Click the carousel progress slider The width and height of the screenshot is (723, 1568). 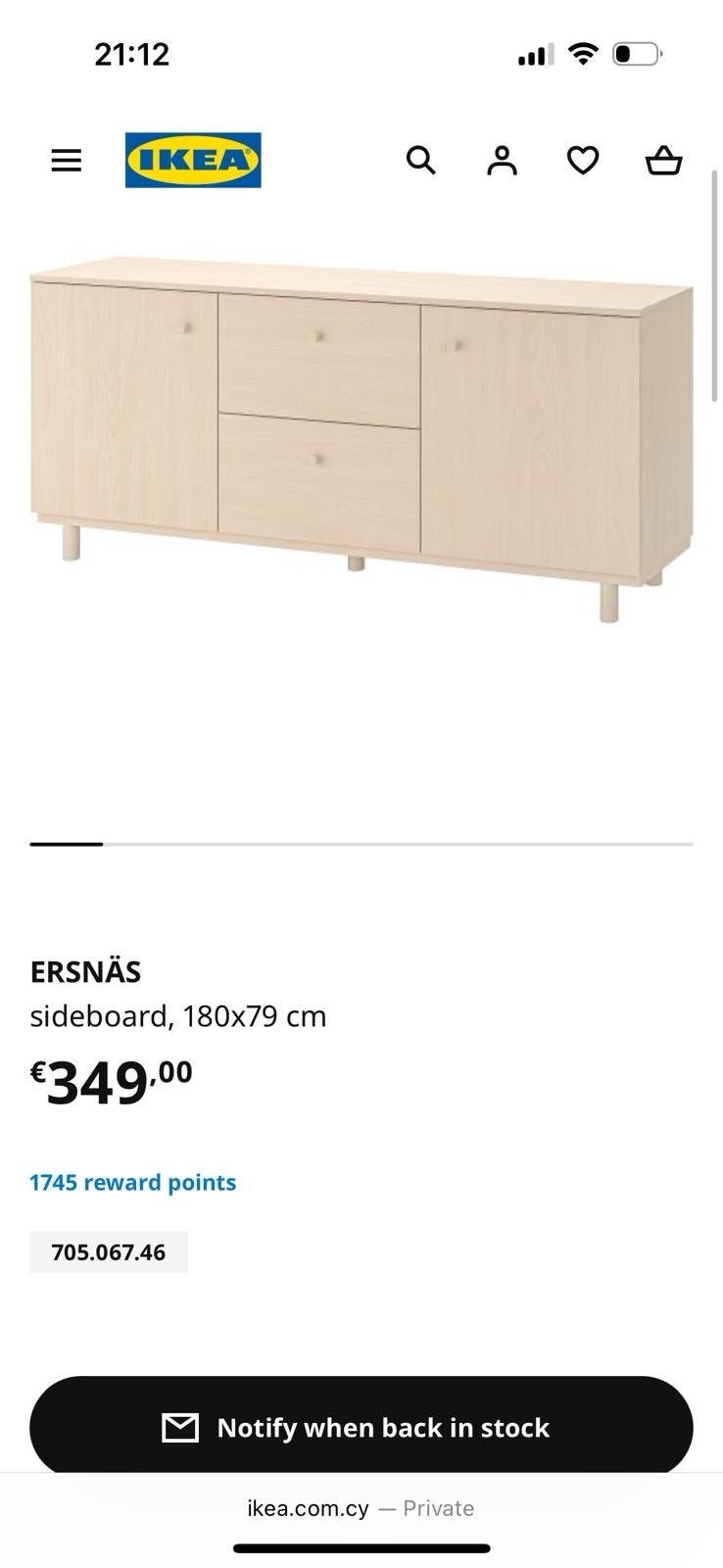pyautogui.click(x=361, y=844)
